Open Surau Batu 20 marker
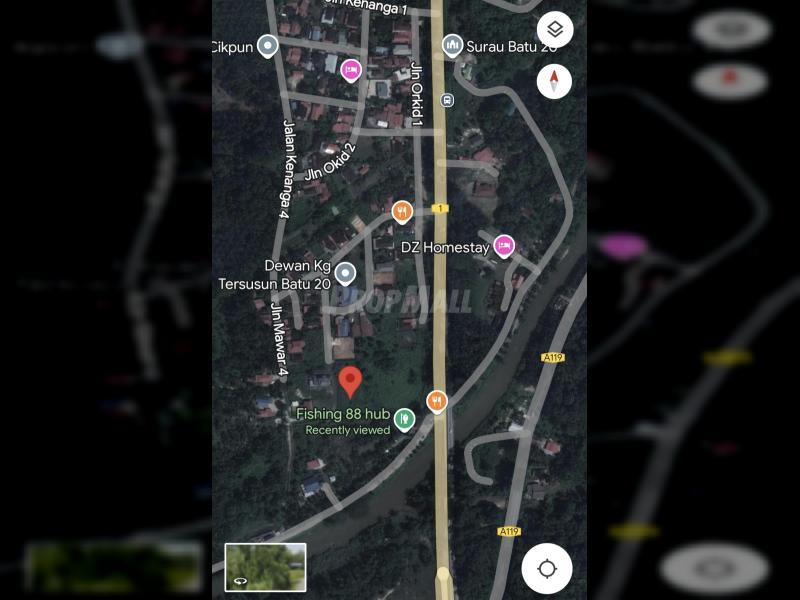800x600 pixels. [453, 45]
